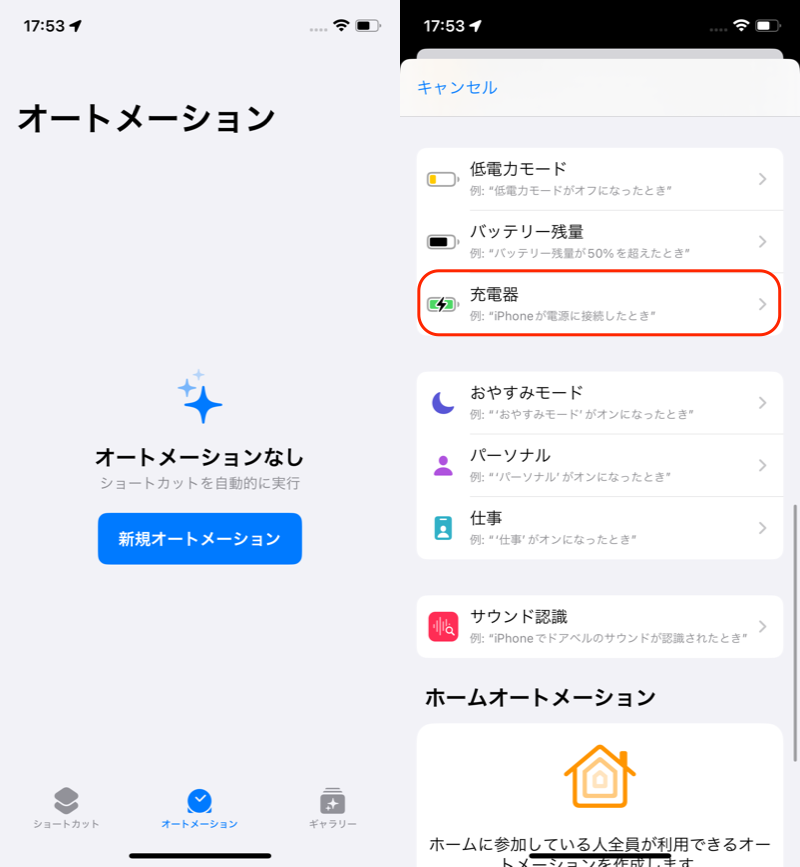The height and width of the screenshot is (867, 800).
Task: Tap キャンセル to dismiss the sheet
Action: (457, 88)
